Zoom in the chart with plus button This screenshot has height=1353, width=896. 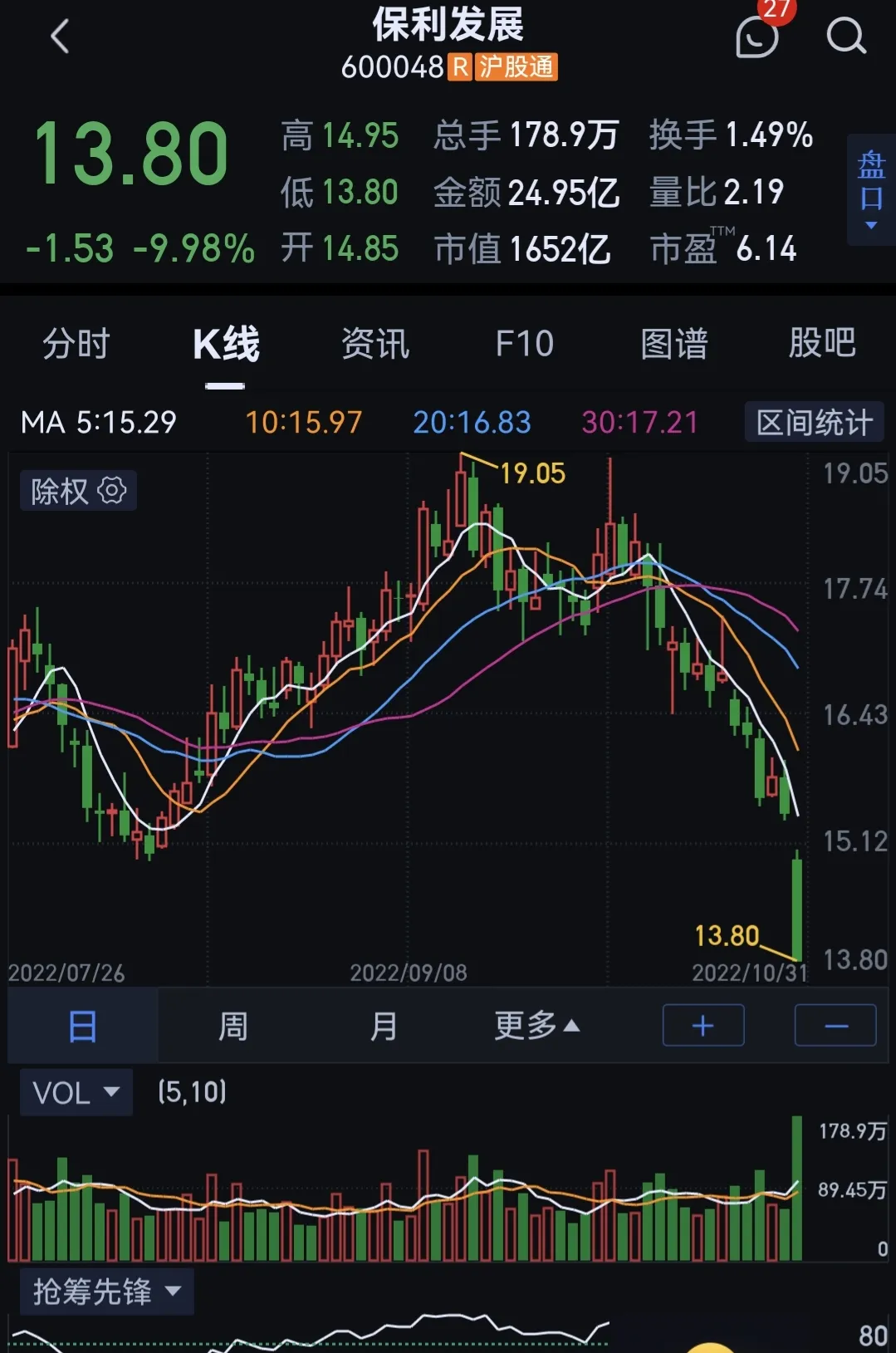pyautogui.click(x=703, y=1026)
